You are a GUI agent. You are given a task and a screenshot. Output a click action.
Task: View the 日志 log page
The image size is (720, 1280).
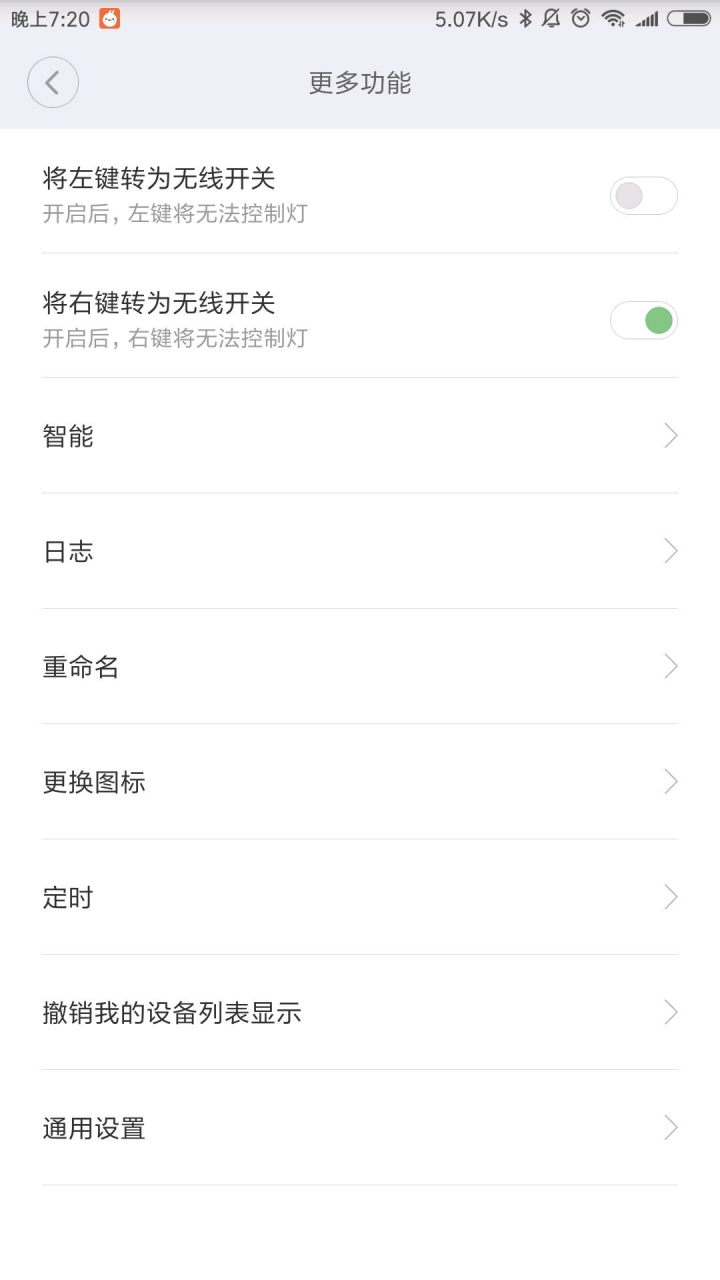pyautogui.click(x=360, y=551)
